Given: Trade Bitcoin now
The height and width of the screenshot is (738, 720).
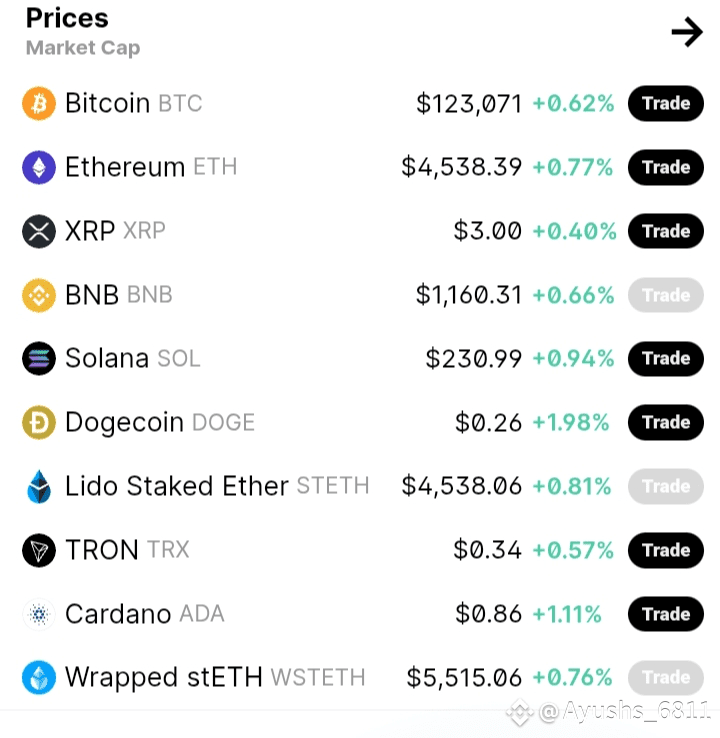Looking at the screenshot, I should coord(665,103).
